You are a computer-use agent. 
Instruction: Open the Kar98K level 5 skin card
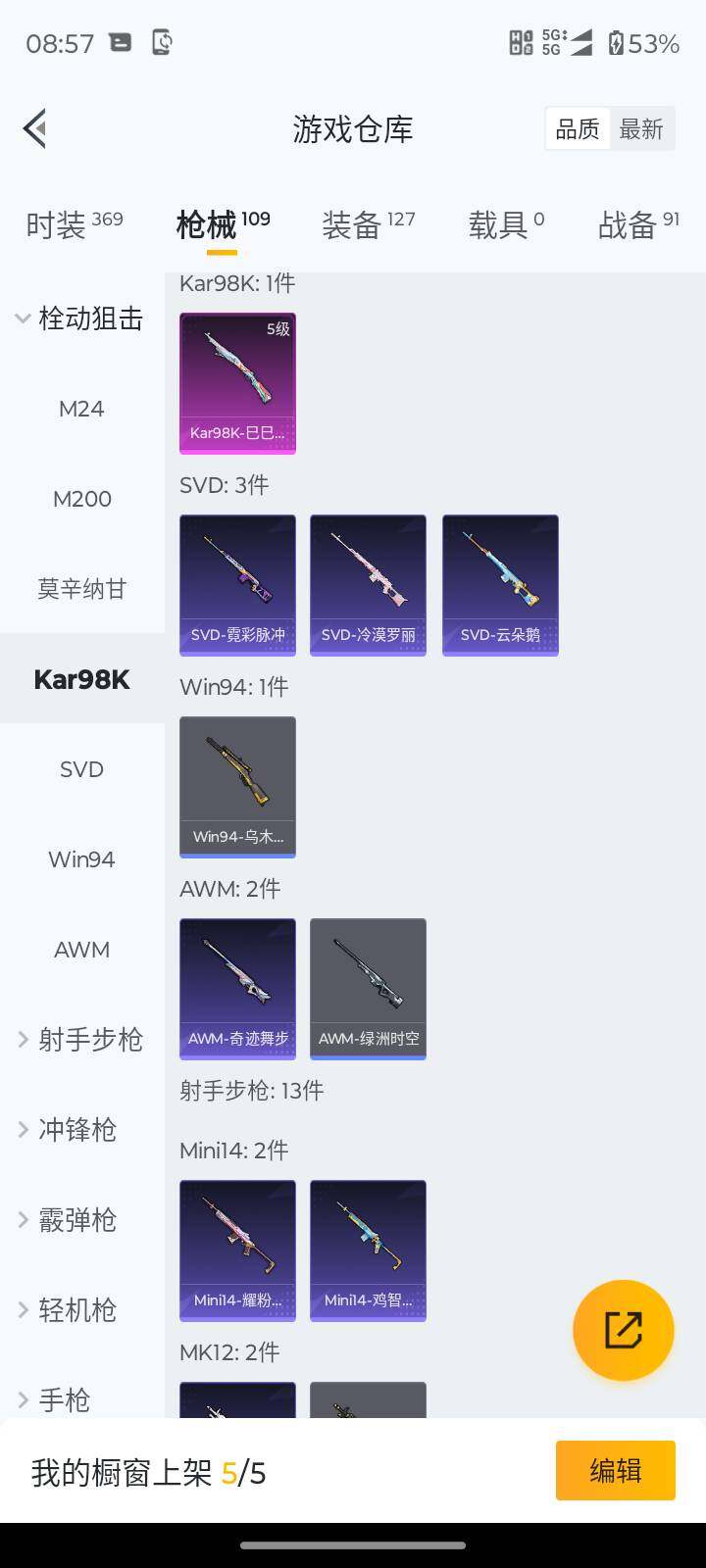click(x=237, y=383)
